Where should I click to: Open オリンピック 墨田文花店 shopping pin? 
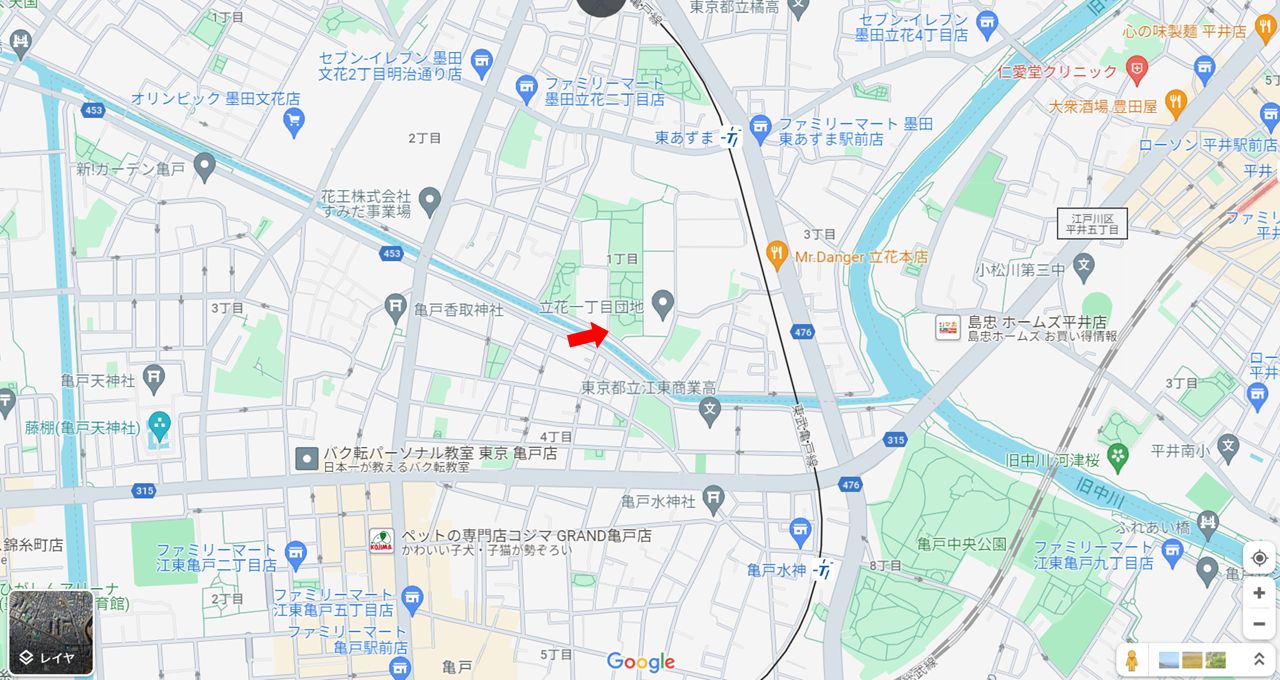click(293, 122)
